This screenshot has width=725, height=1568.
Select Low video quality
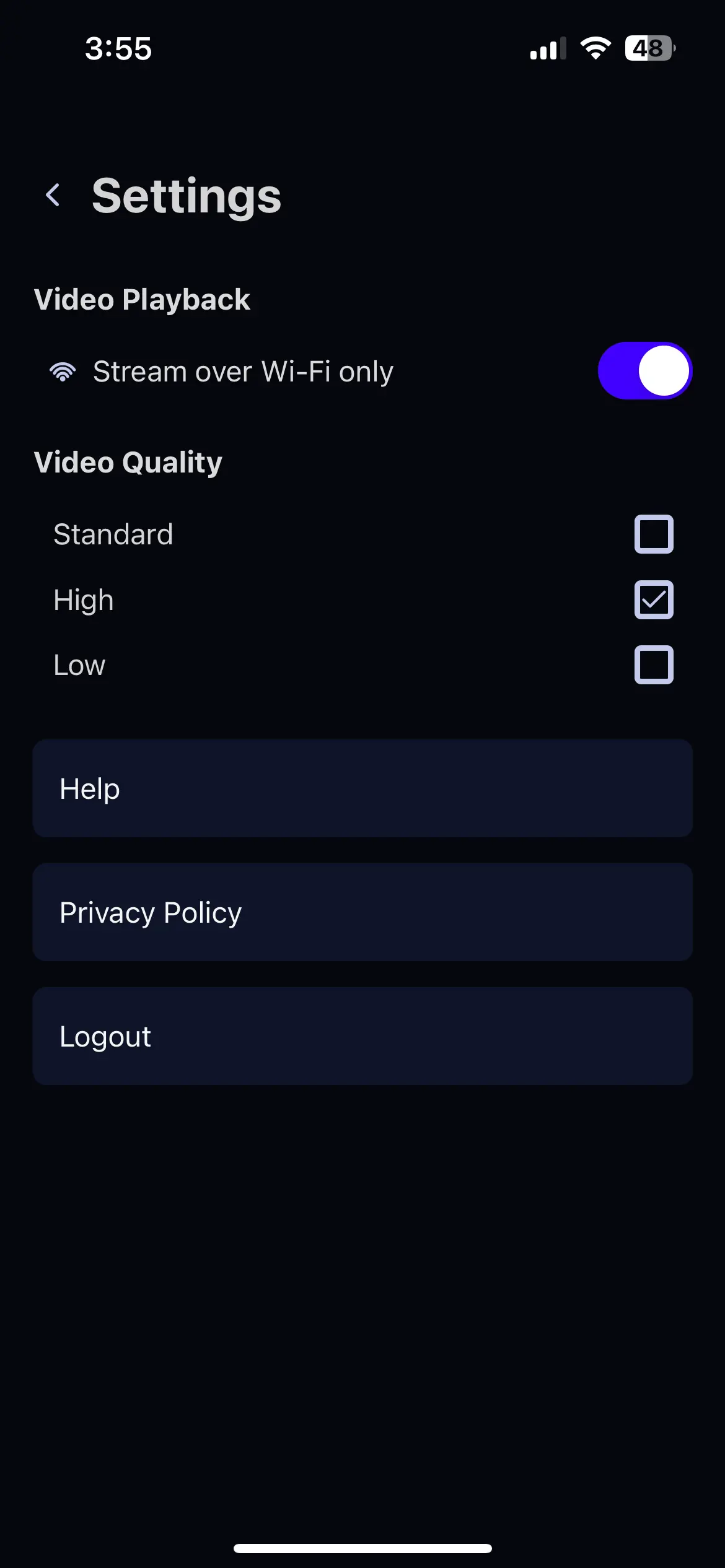(x=654, y=665)
